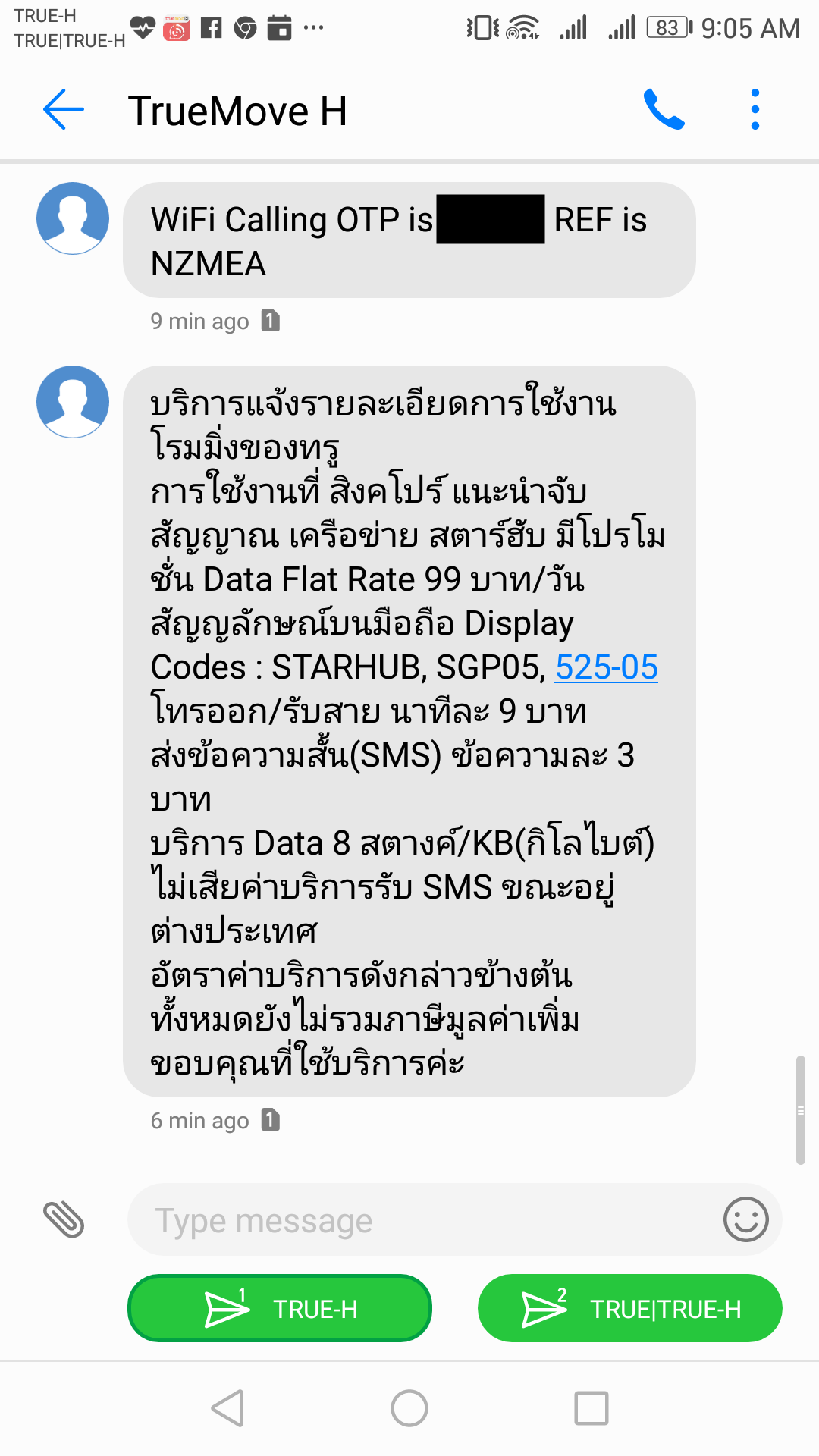Send the message via SIM 2 TRUE|TRUE-H
Screen dimensions: 819x1456
630,1308
